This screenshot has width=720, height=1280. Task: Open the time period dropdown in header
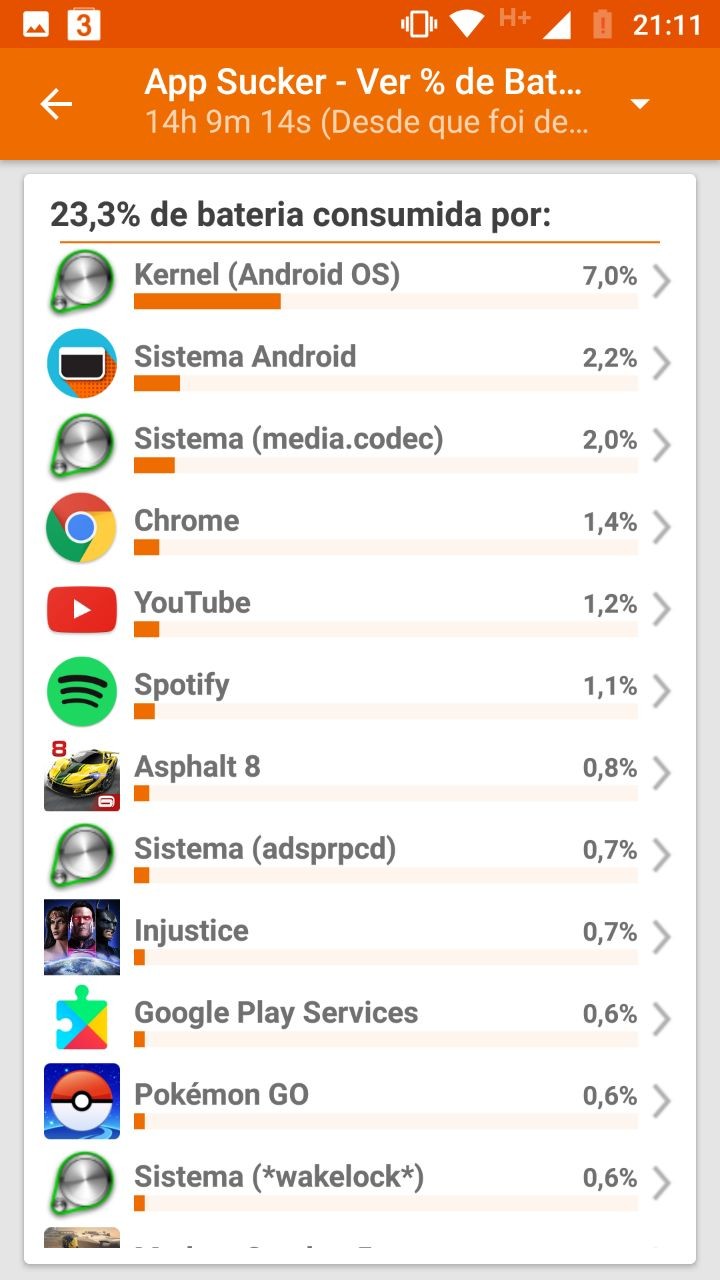640,104
